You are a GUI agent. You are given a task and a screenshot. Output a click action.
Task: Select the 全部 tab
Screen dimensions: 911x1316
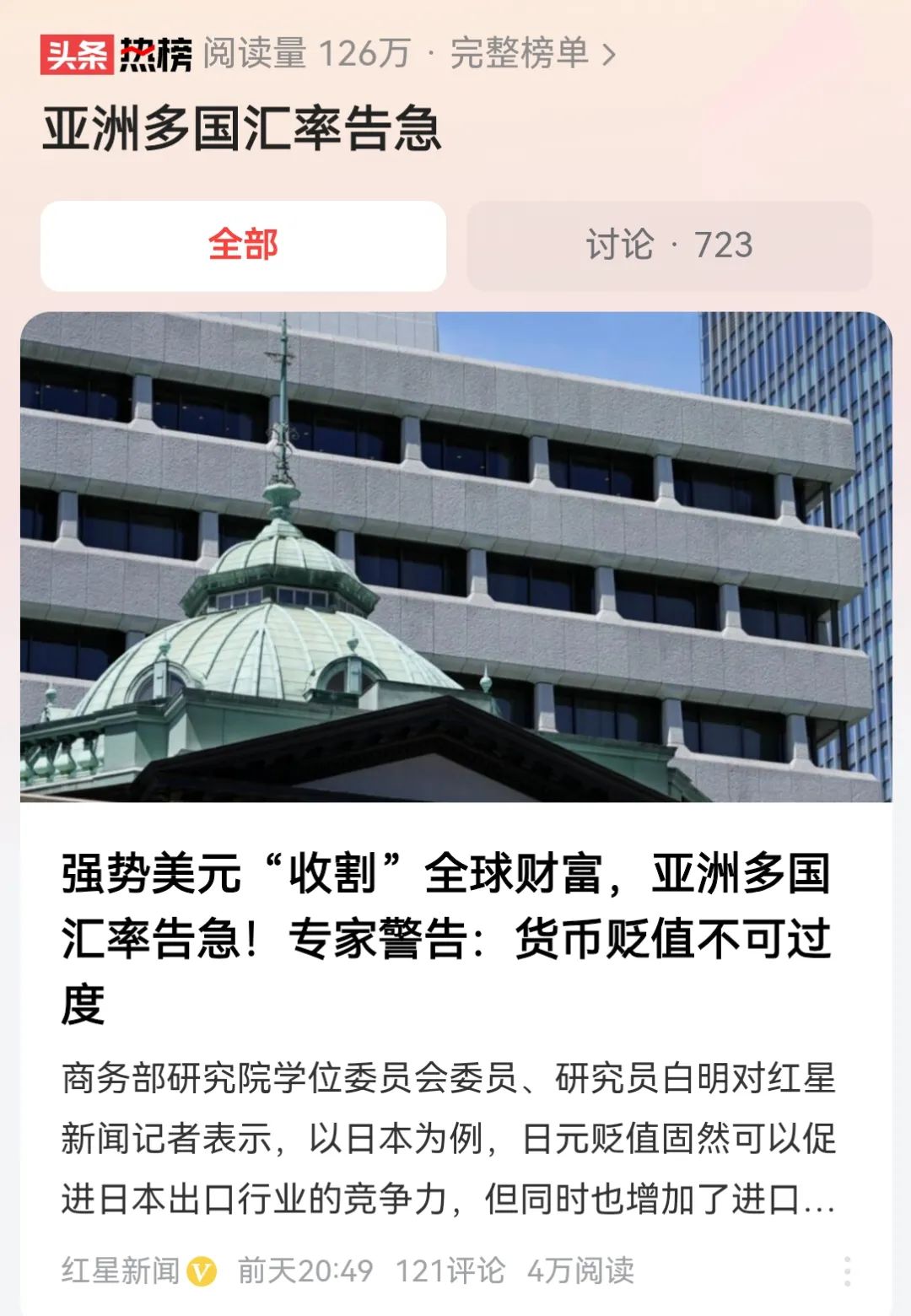[x=243, y=245]
